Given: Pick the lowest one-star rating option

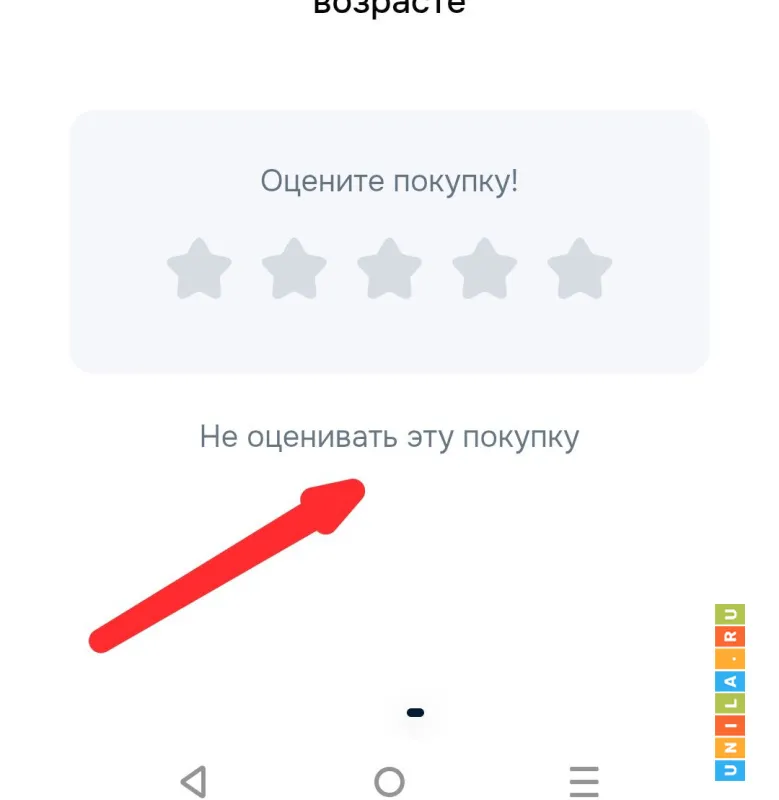Looking at the screenshot, I should click(200, 268).
